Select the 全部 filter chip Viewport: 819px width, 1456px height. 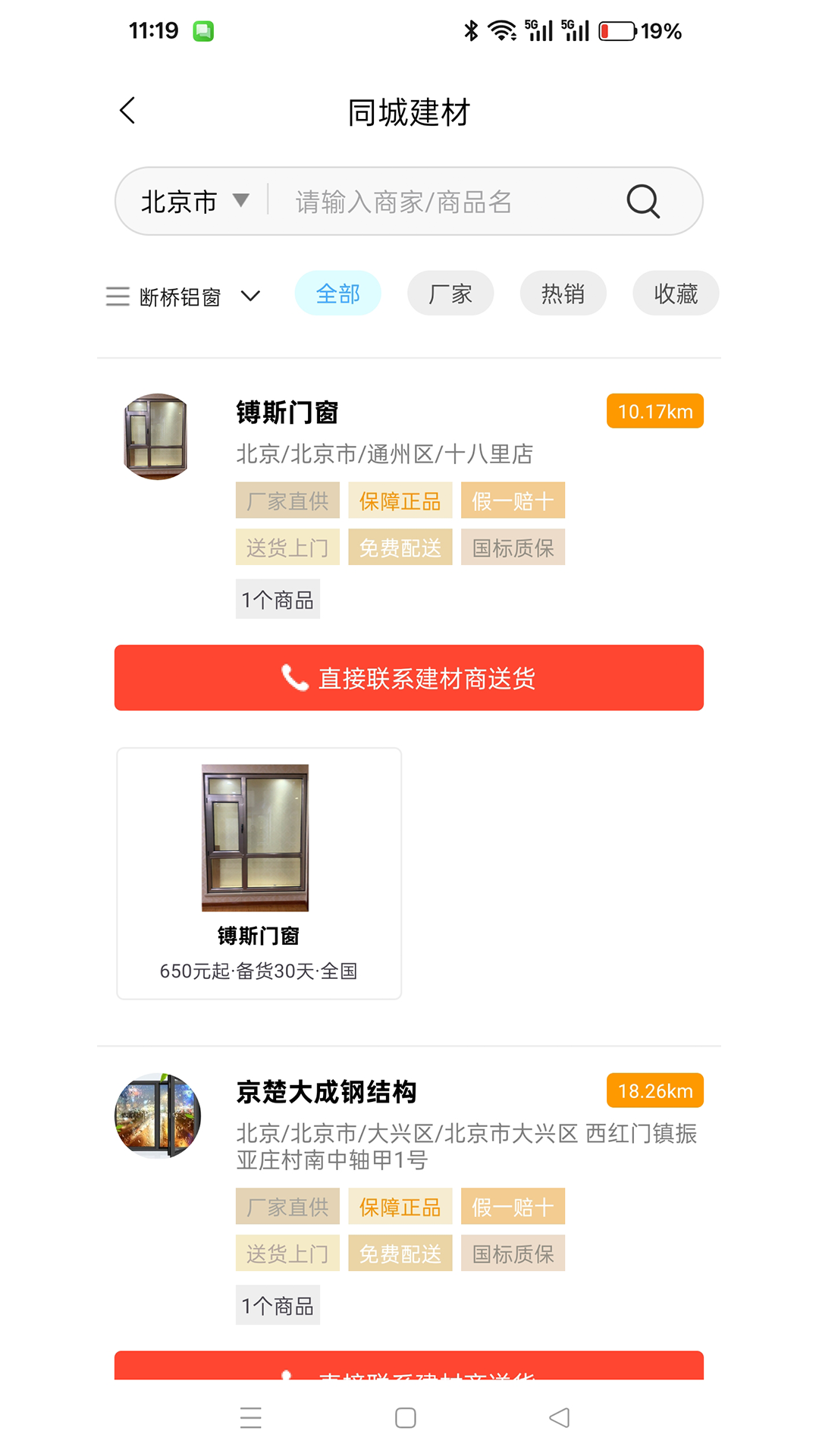point(337,293)
